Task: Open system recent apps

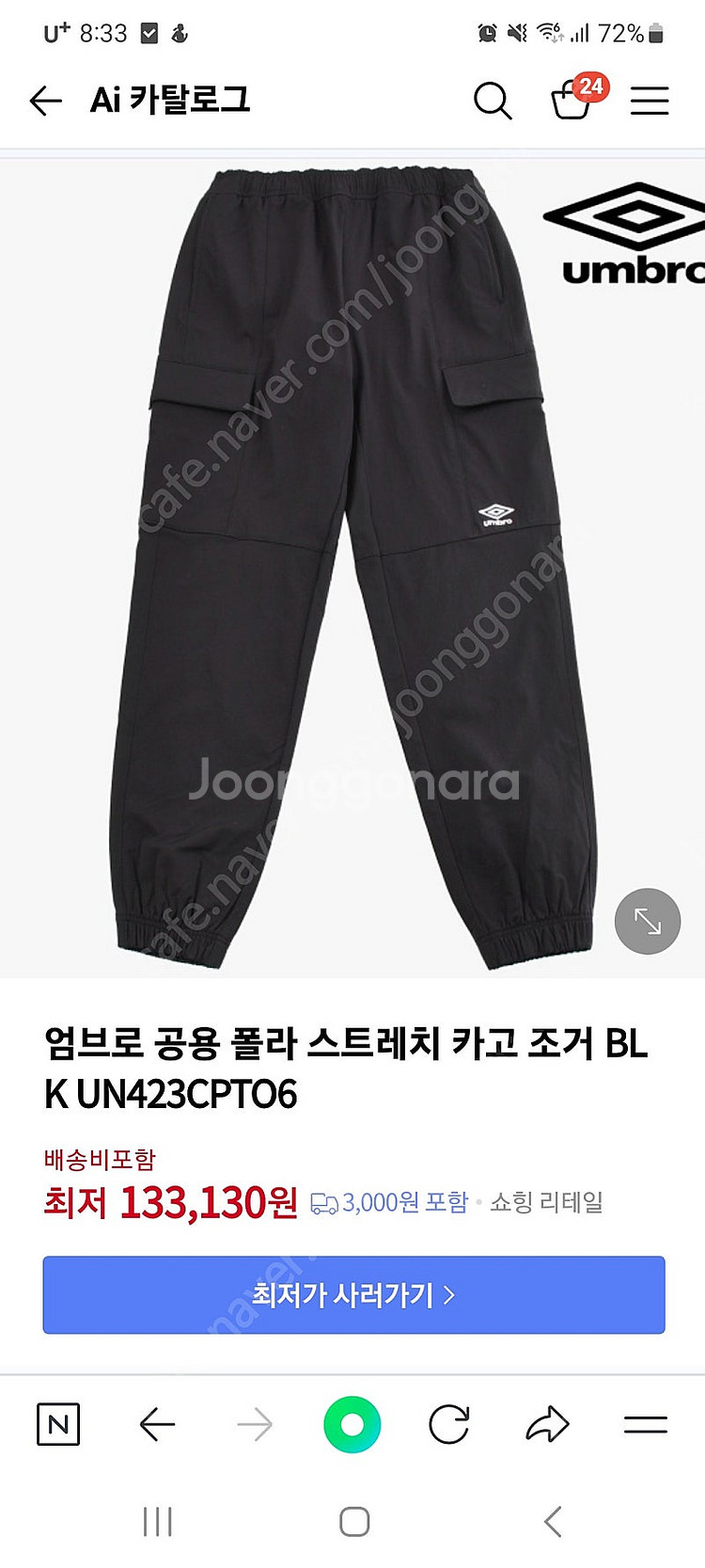Action: pos(157,1521)
